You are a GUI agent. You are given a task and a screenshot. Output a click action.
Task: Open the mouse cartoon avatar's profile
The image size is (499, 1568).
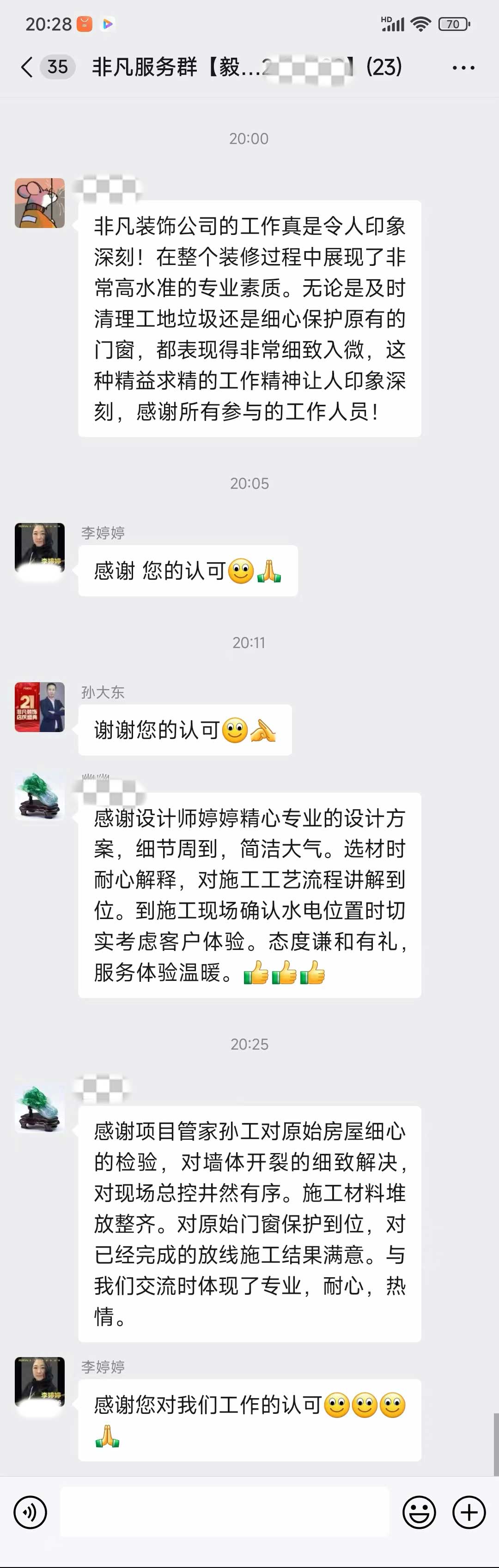40,203
